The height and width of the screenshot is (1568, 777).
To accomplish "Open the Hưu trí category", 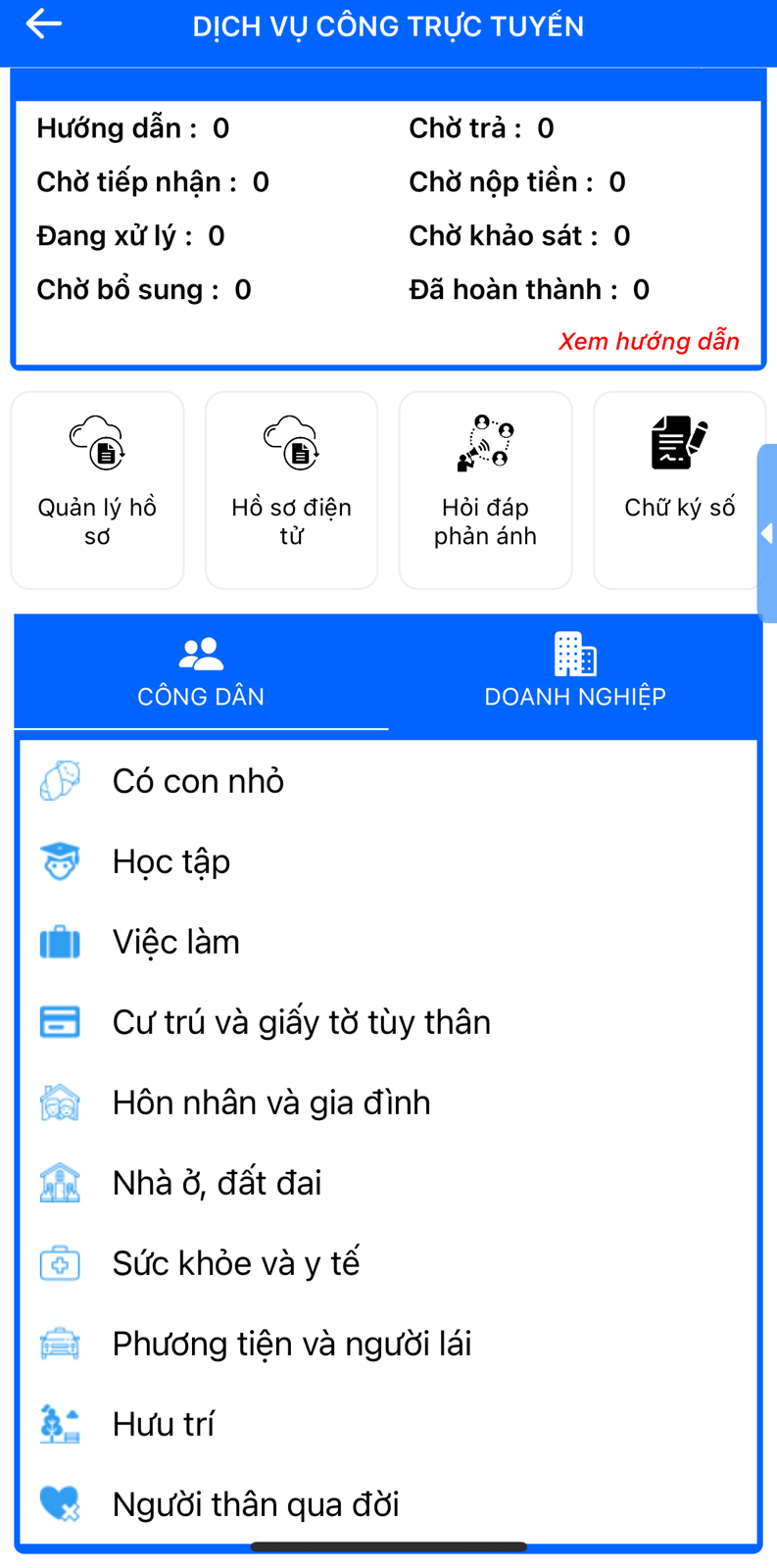I will 164,1424.
